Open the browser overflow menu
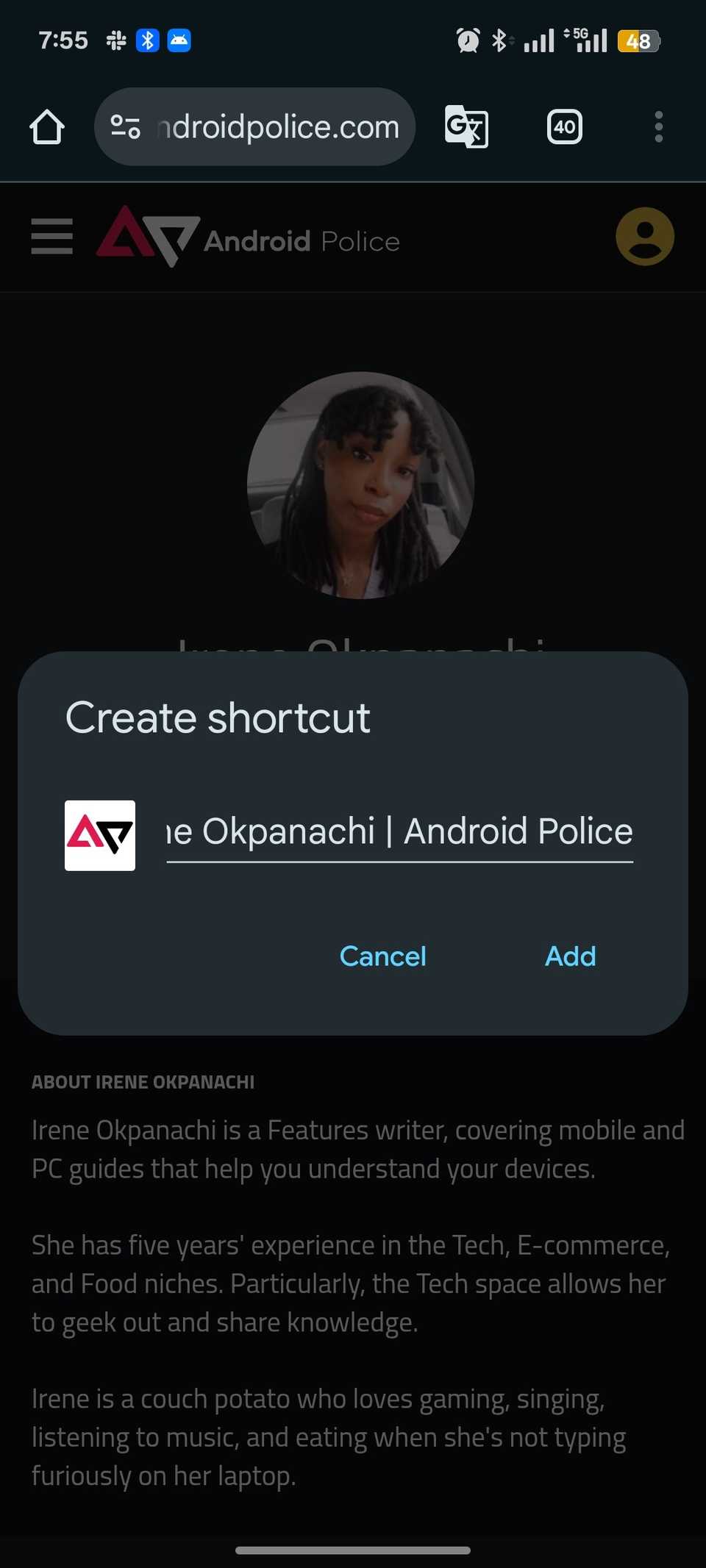Screen dimensions: 706x1568 point(658,127)
